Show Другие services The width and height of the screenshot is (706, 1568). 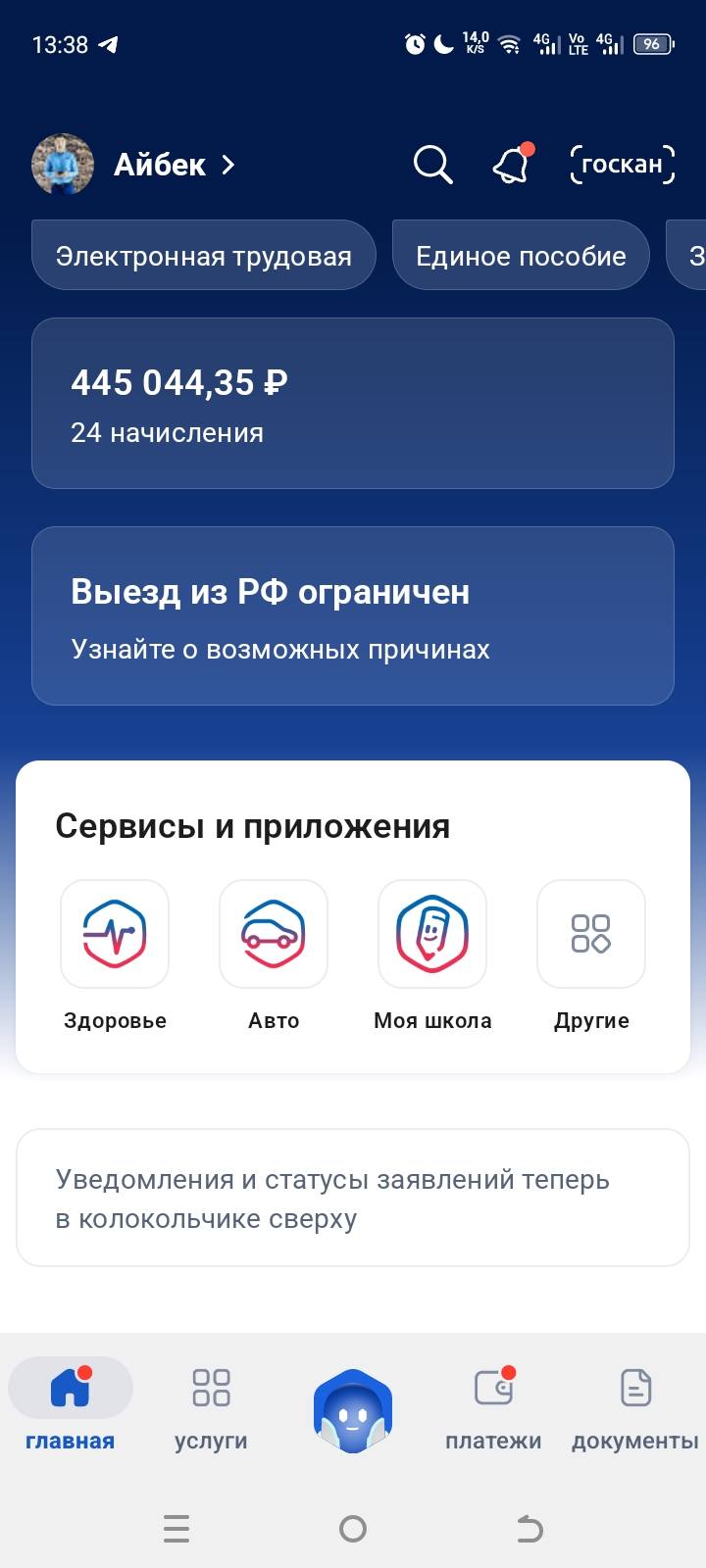(591, 933)
